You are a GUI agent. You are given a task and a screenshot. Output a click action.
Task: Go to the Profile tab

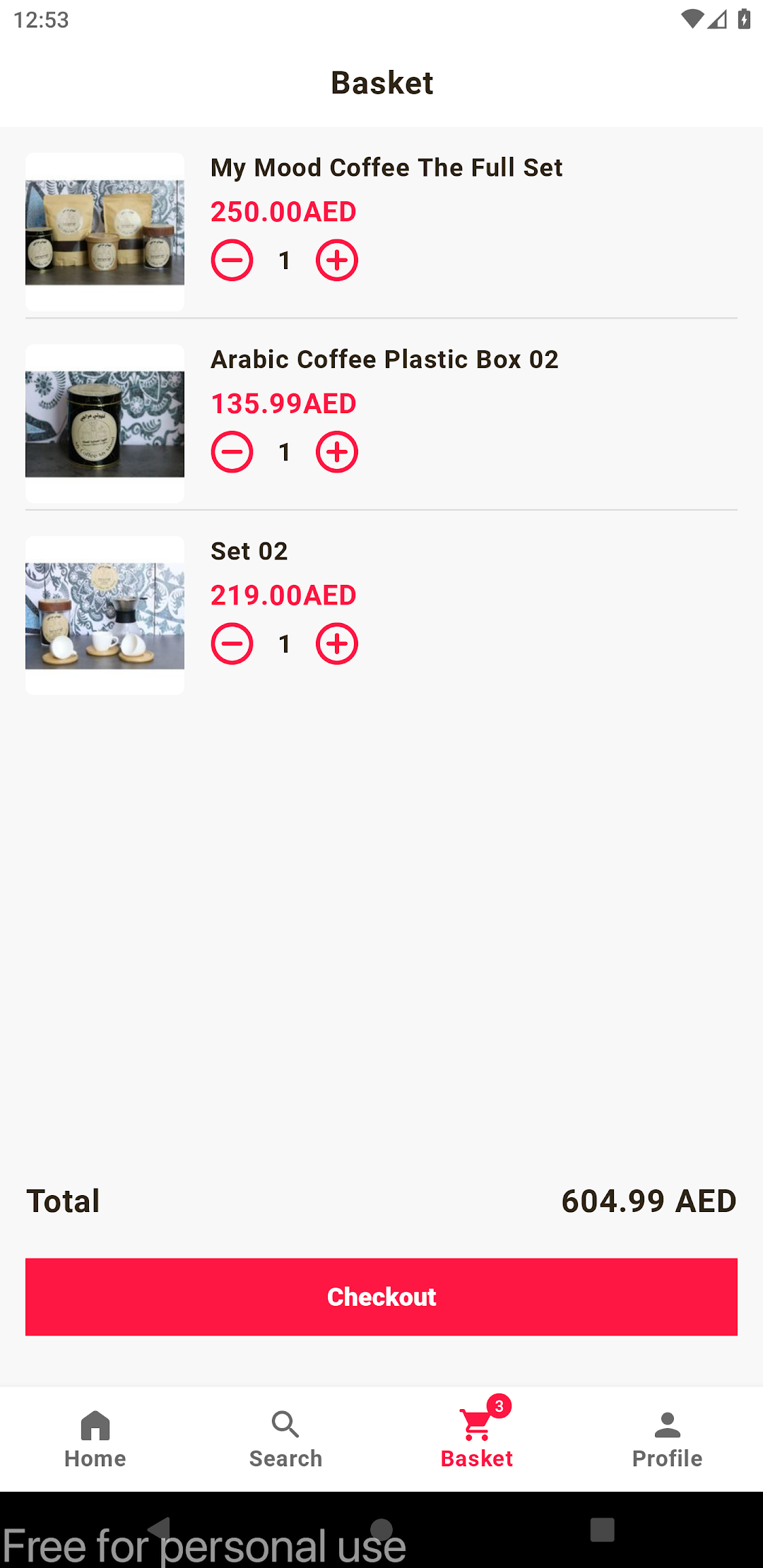668,1439
